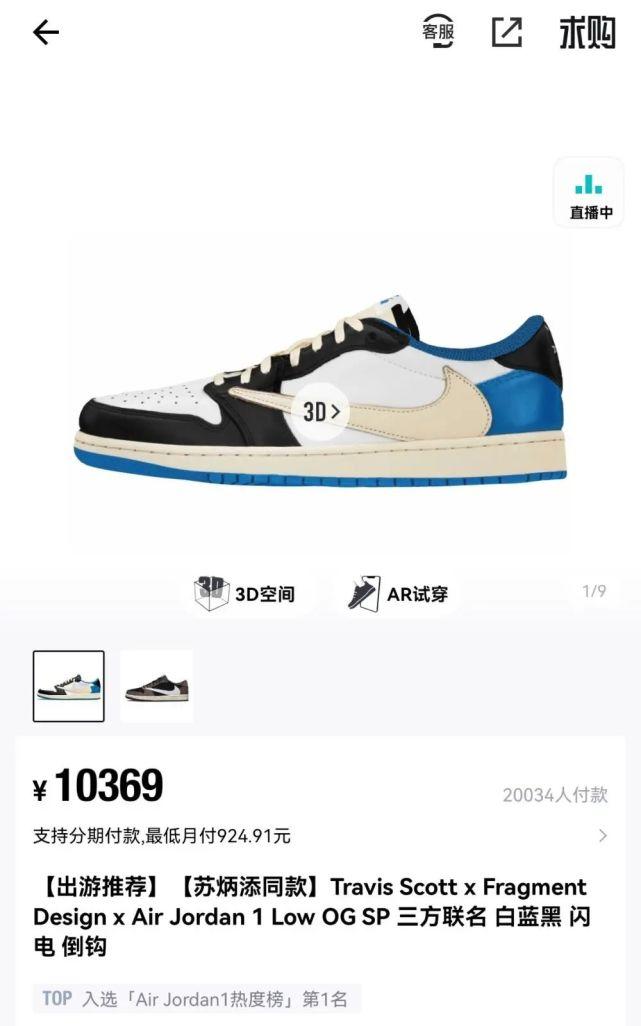Go back using the arrow icon
The height and width of the screenshot is (1026, 641).
tap(46, 32)
